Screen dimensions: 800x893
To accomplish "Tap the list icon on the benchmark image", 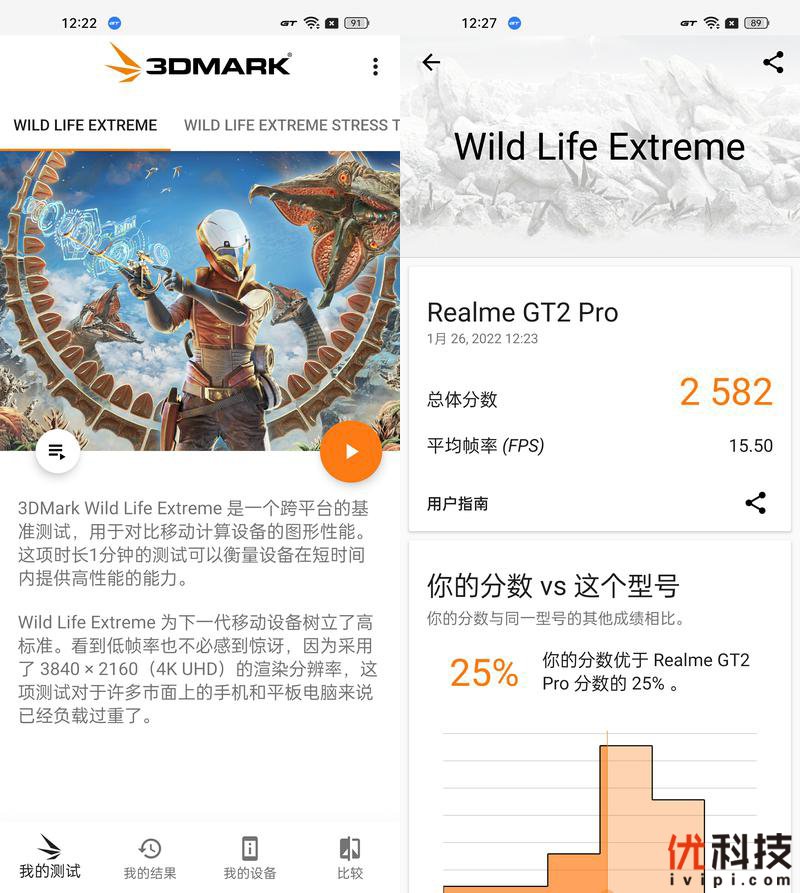I will tap(57, 452).
